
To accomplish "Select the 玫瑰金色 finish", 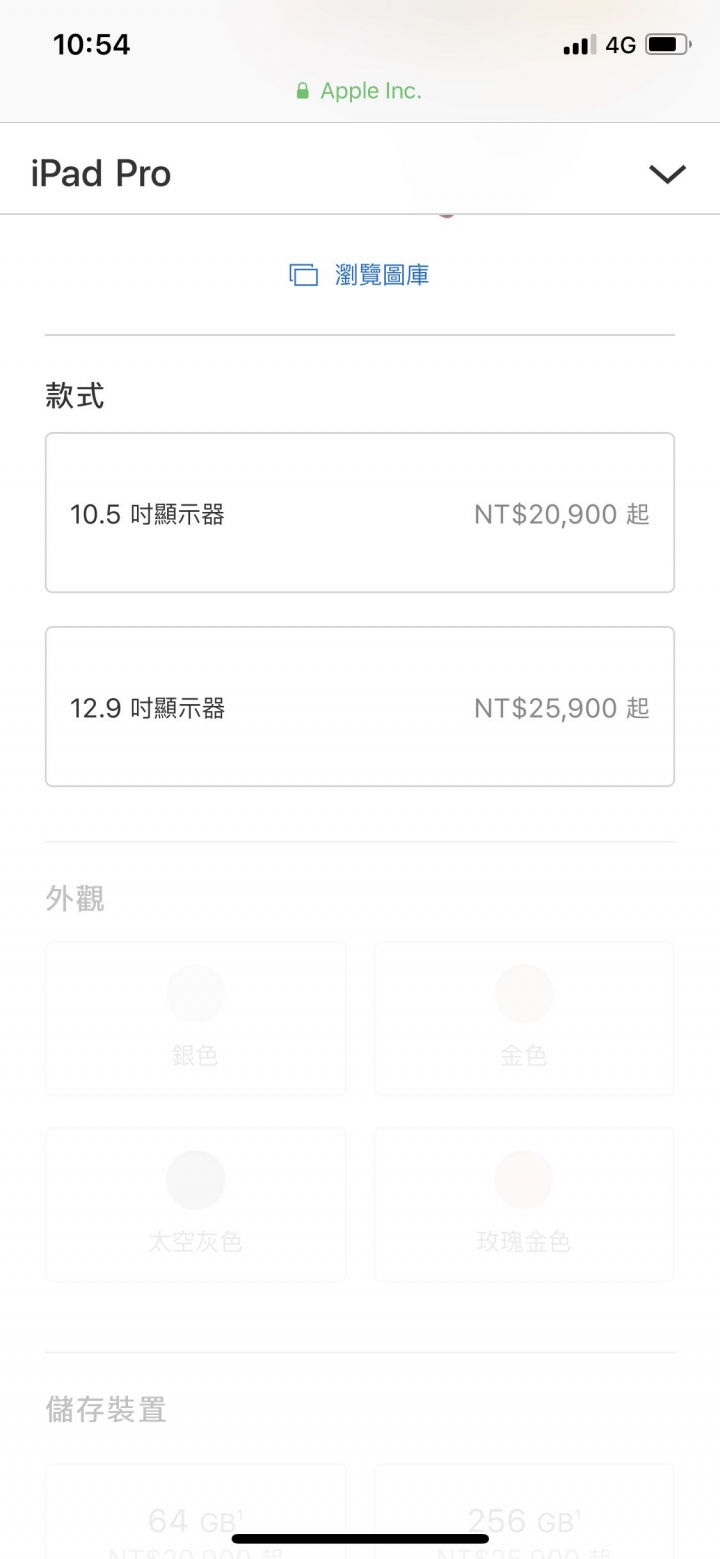I will tap(524, 1204).
